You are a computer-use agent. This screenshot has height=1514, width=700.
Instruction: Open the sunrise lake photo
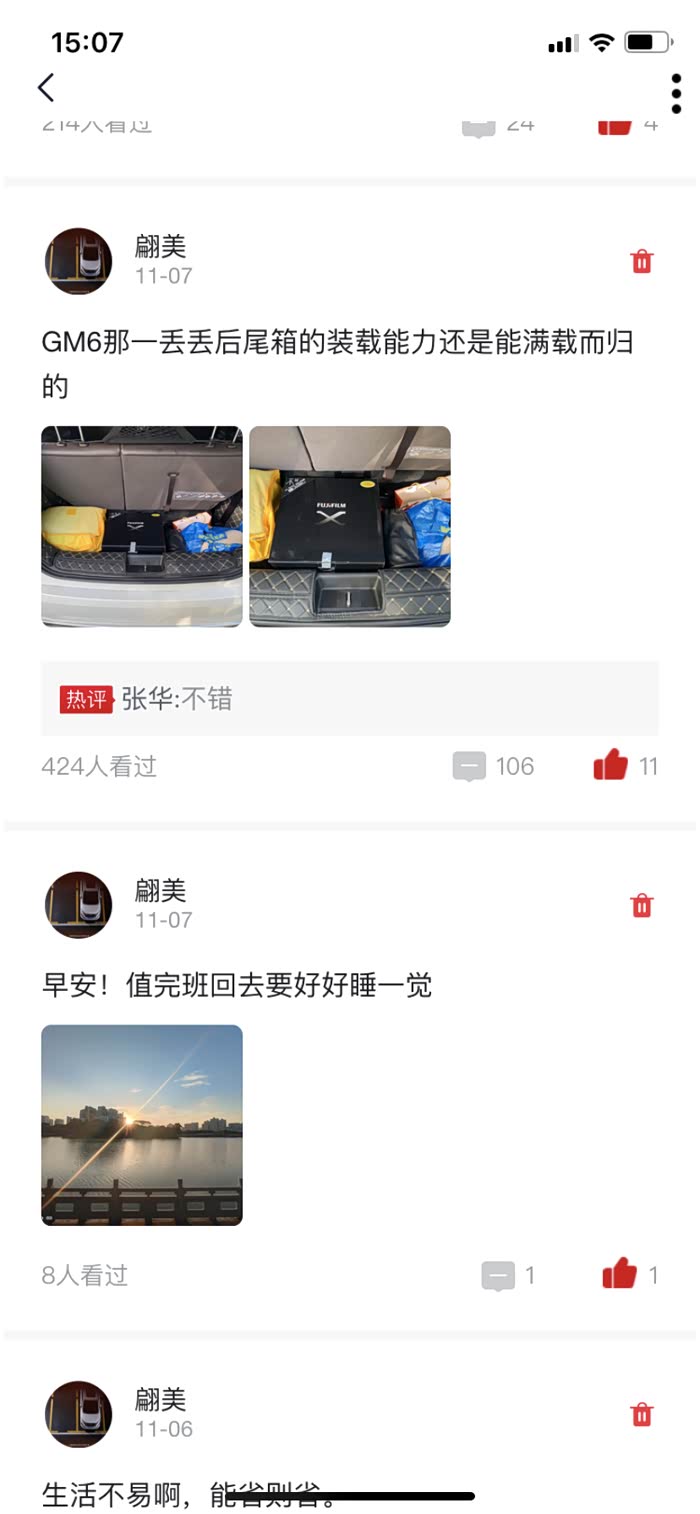pos(142,1125)
